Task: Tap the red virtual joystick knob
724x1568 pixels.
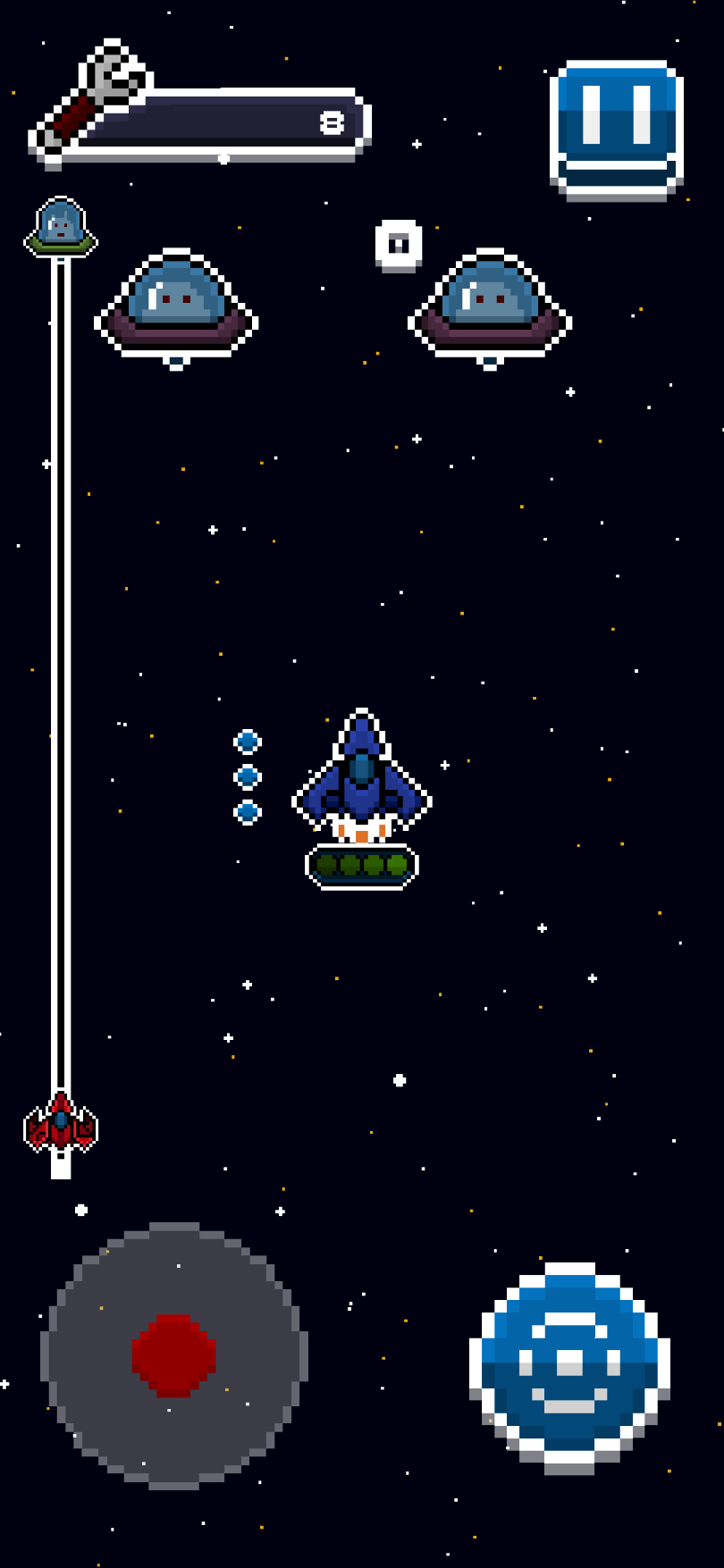Action: pyautogui.click(x=173, y=1355)
